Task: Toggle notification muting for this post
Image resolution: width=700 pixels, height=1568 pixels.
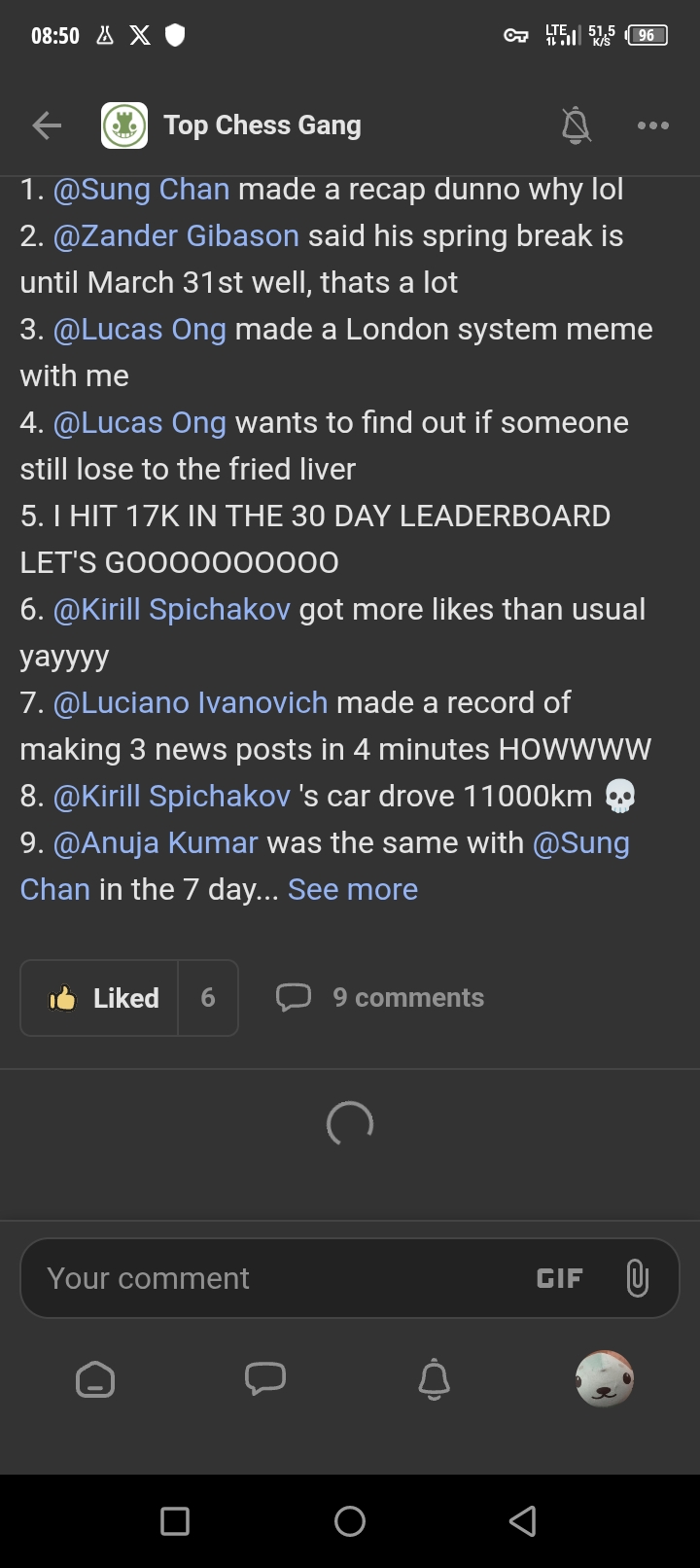Action: (x=577, y=125)
